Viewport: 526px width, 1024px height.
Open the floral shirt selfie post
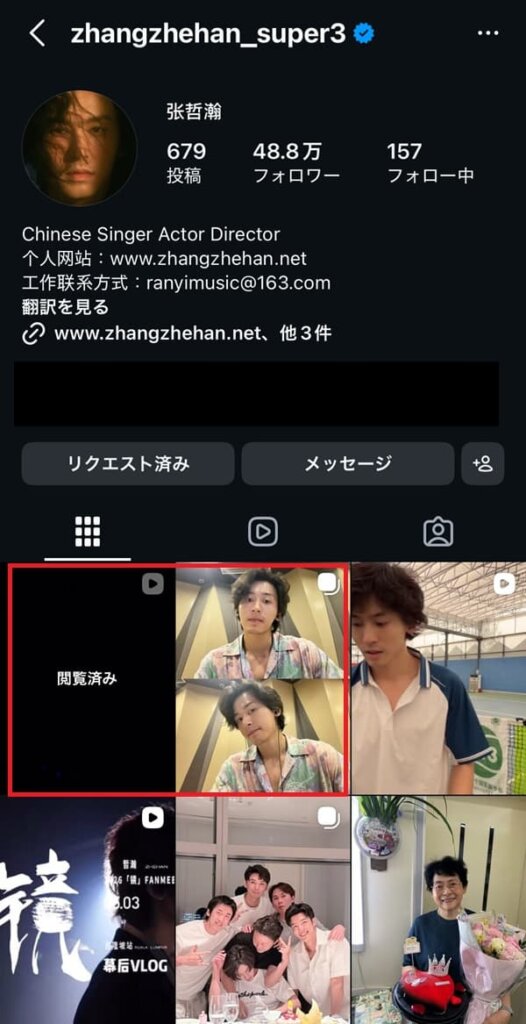point(261,679)
